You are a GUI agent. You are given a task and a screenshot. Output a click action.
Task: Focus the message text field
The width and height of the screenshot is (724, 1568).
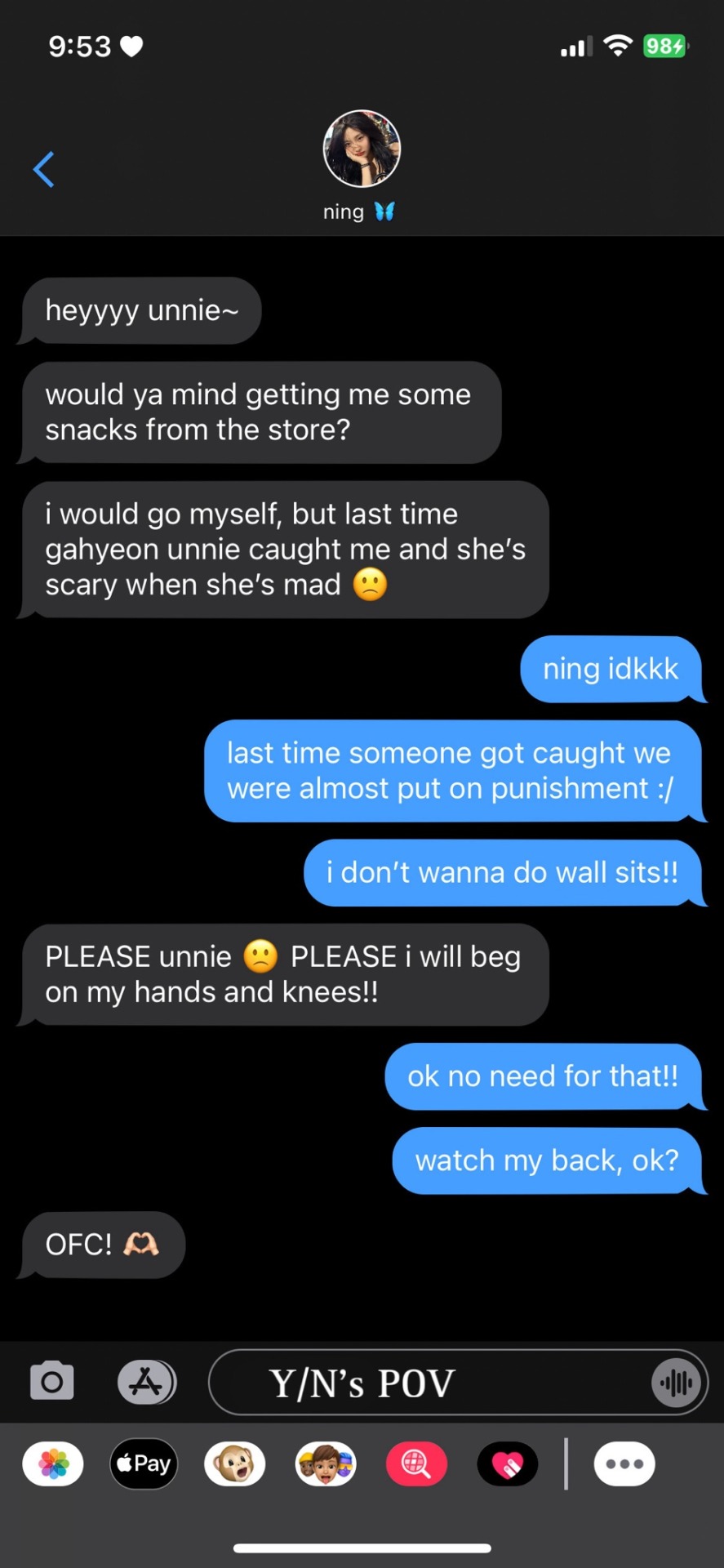[424, 1382]
